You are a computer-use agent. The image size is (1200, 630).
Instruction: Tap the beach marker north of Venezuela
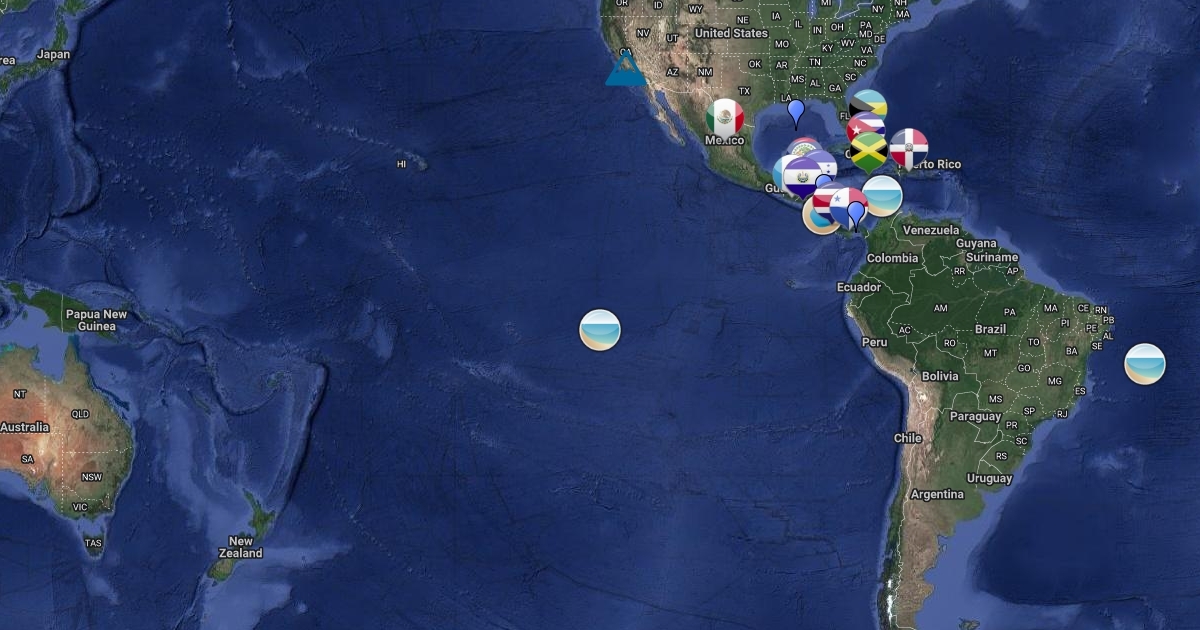click(x=882, y=196)
